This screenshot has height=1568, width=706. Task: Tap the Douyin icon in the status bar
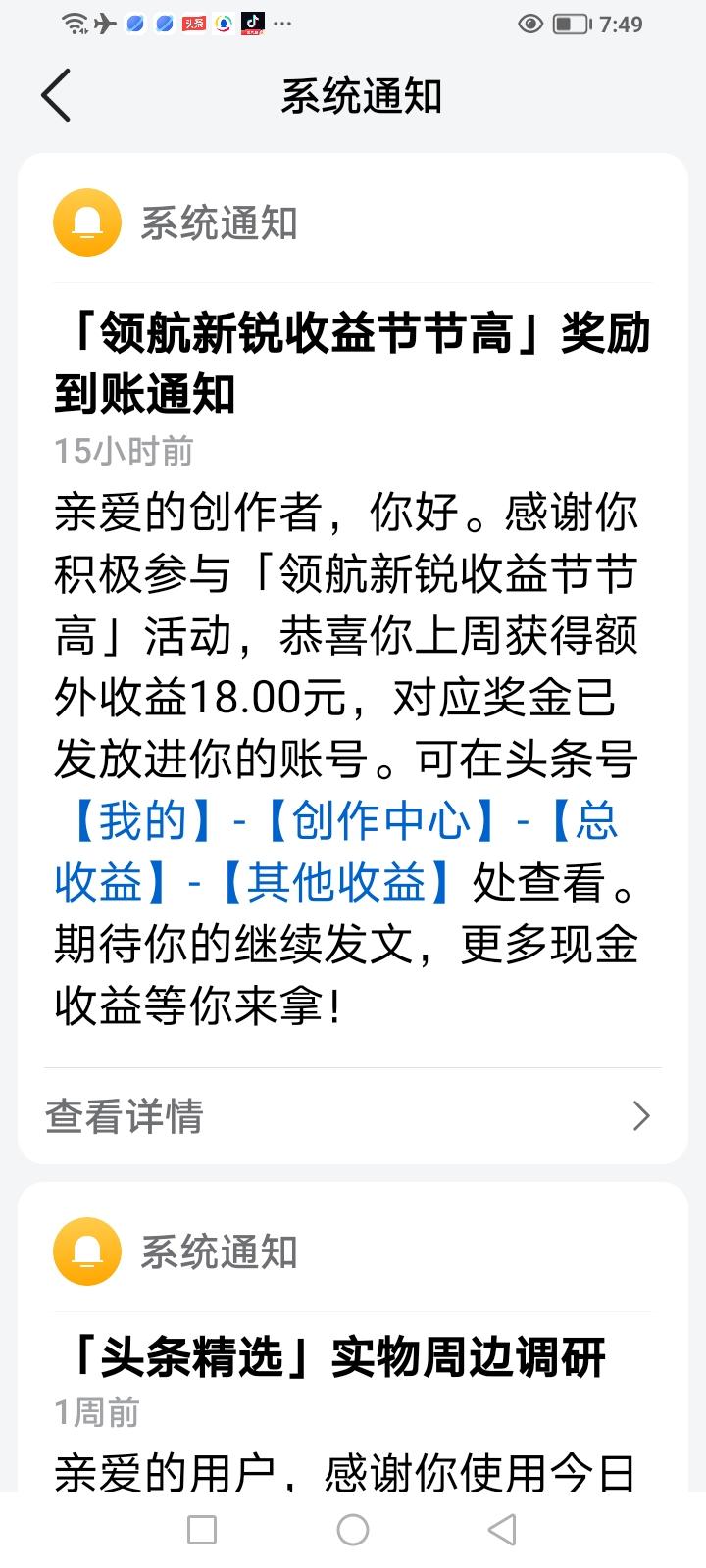pyautogui.click(x=253, y=24)
